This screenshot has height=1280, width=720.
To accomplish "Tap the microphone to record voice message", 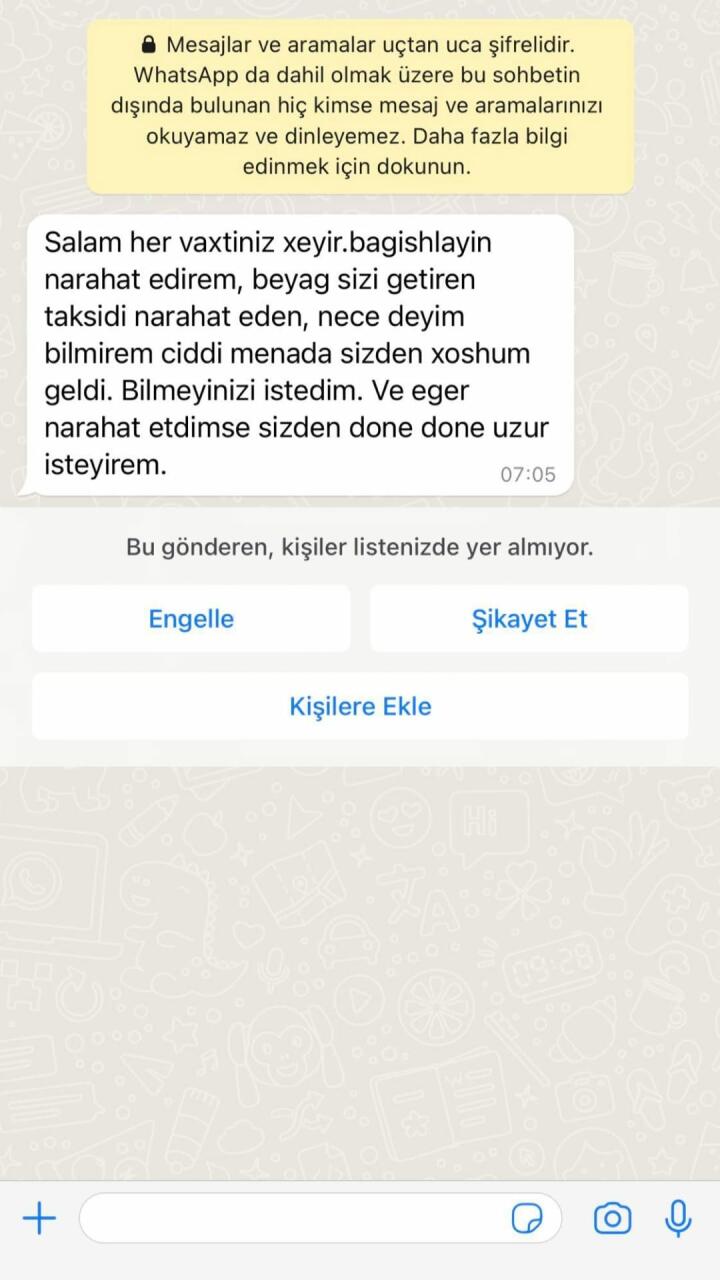I will [678, 1218].
